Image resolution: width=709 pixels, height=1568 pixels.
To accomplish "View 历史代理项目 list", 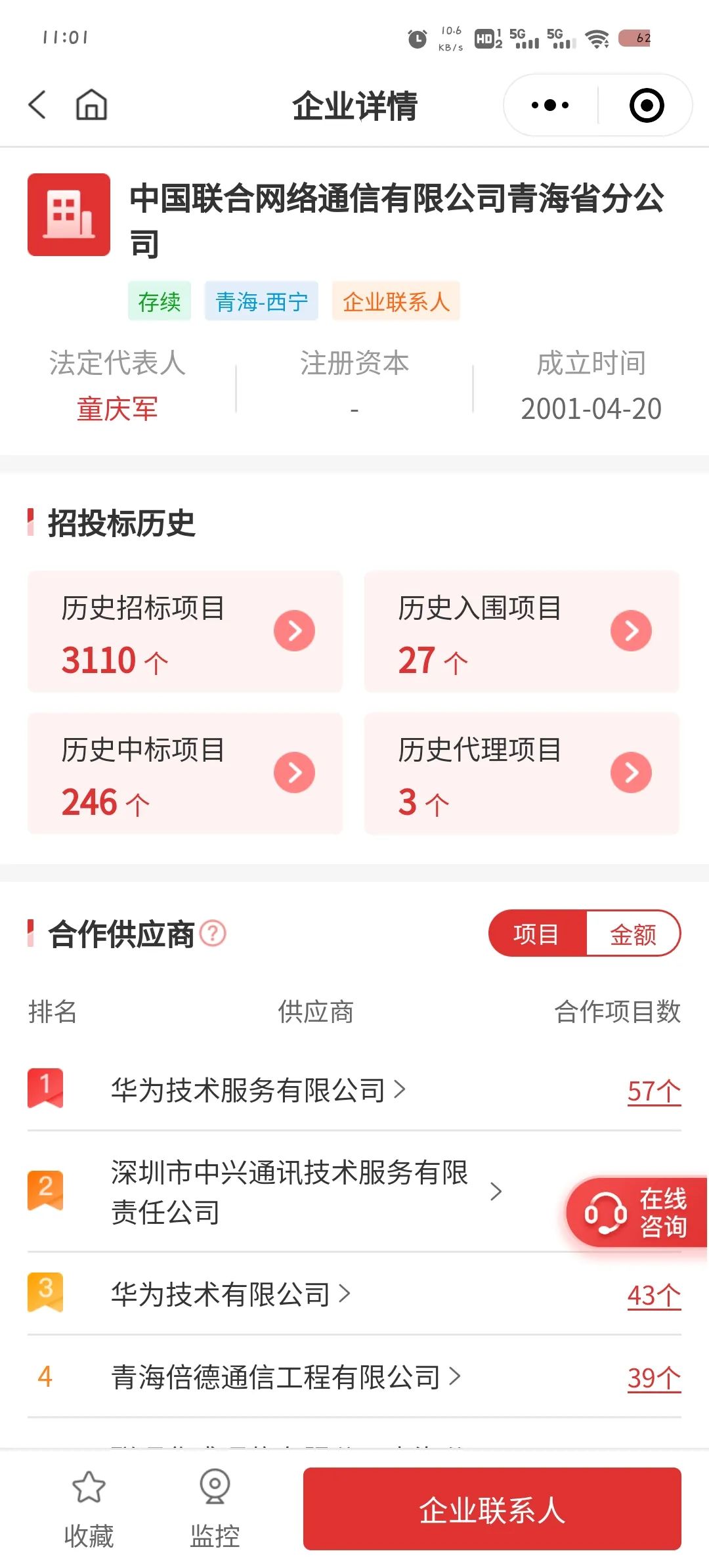I will [522, 773].
